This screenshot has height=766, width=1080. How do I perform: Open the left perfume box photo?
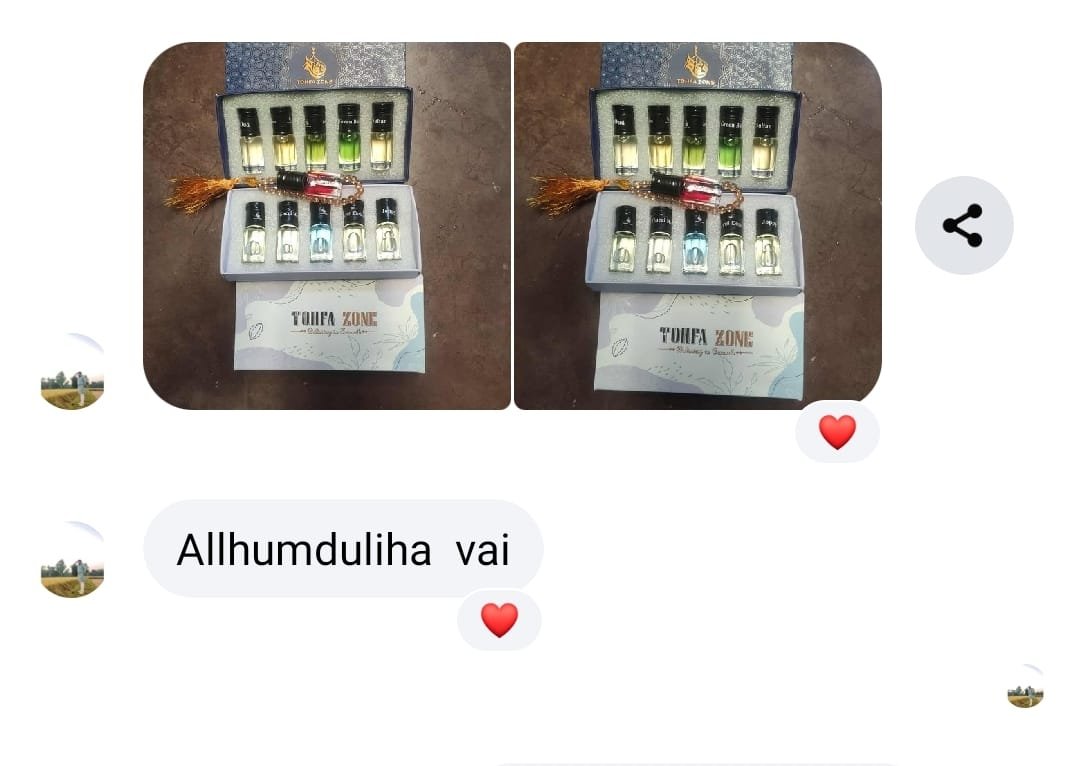(x=327, y=226)
